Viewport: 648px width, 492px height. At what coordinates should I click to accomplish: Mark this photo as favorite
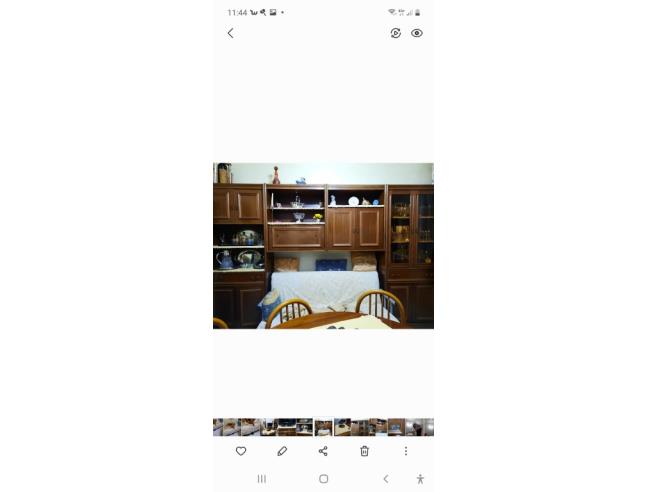241,451
